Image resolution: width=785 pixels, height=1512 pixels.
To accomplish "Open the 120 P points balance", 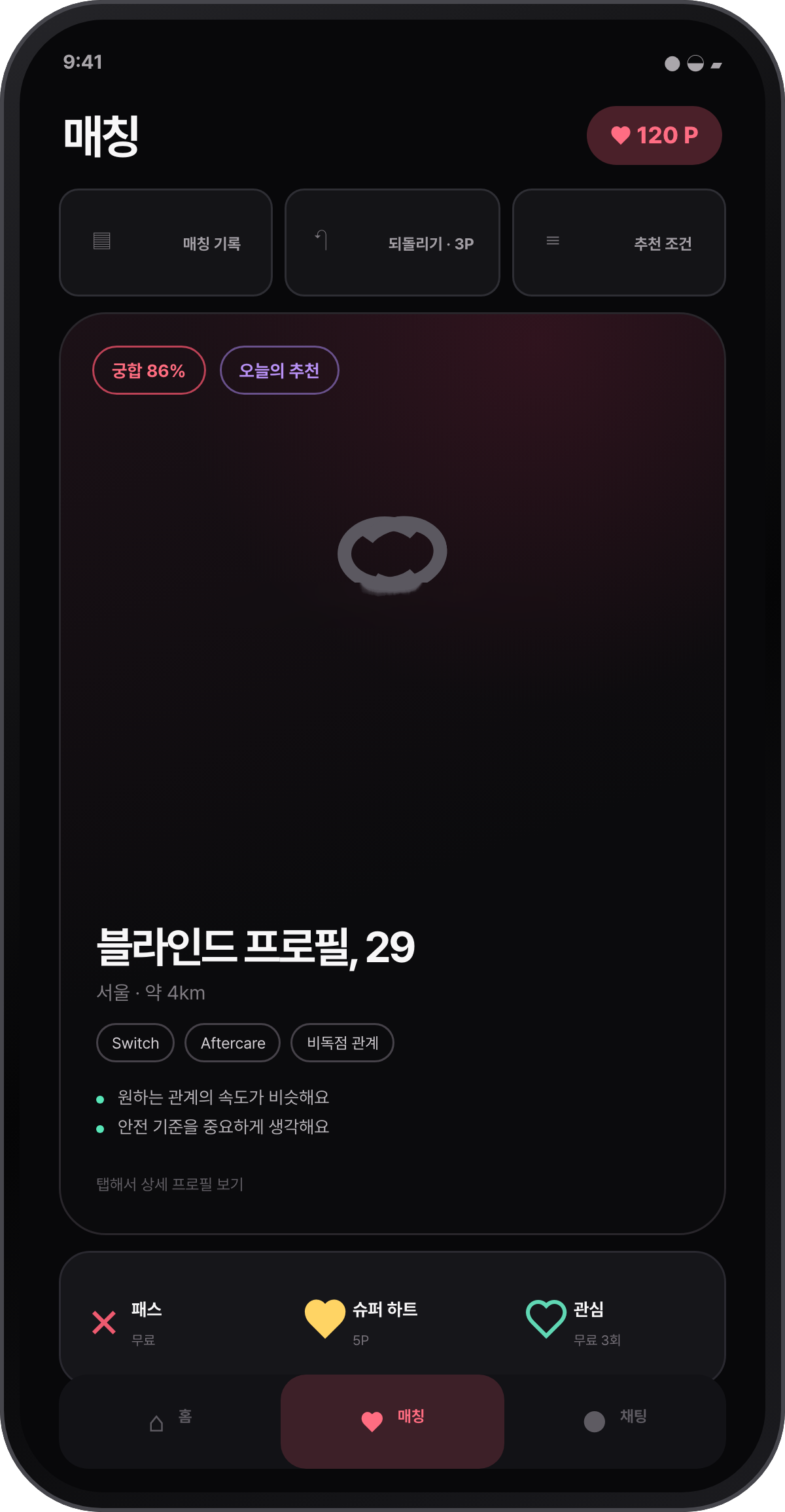I will [654, 135].
